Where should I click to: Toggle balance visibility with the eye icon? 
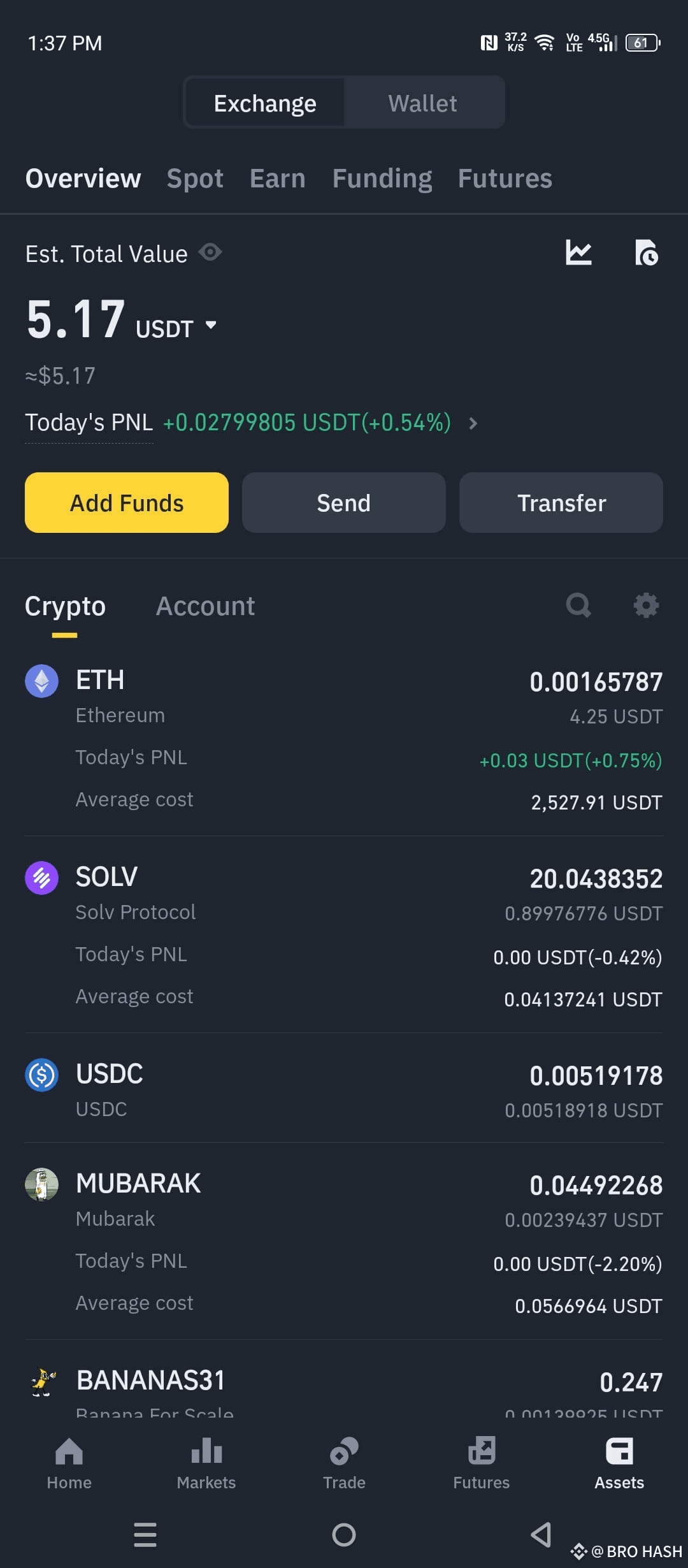(211, 252)
